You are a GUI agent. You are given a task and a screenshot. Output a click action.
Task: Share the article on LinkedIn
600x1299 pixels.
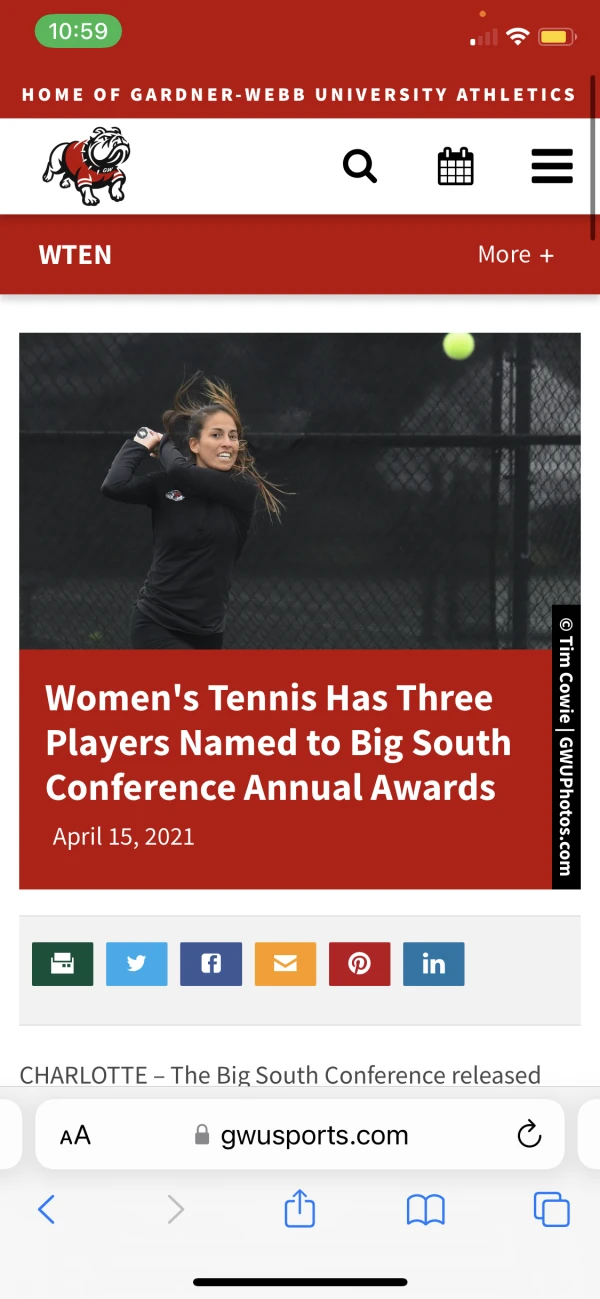(433, 964)
